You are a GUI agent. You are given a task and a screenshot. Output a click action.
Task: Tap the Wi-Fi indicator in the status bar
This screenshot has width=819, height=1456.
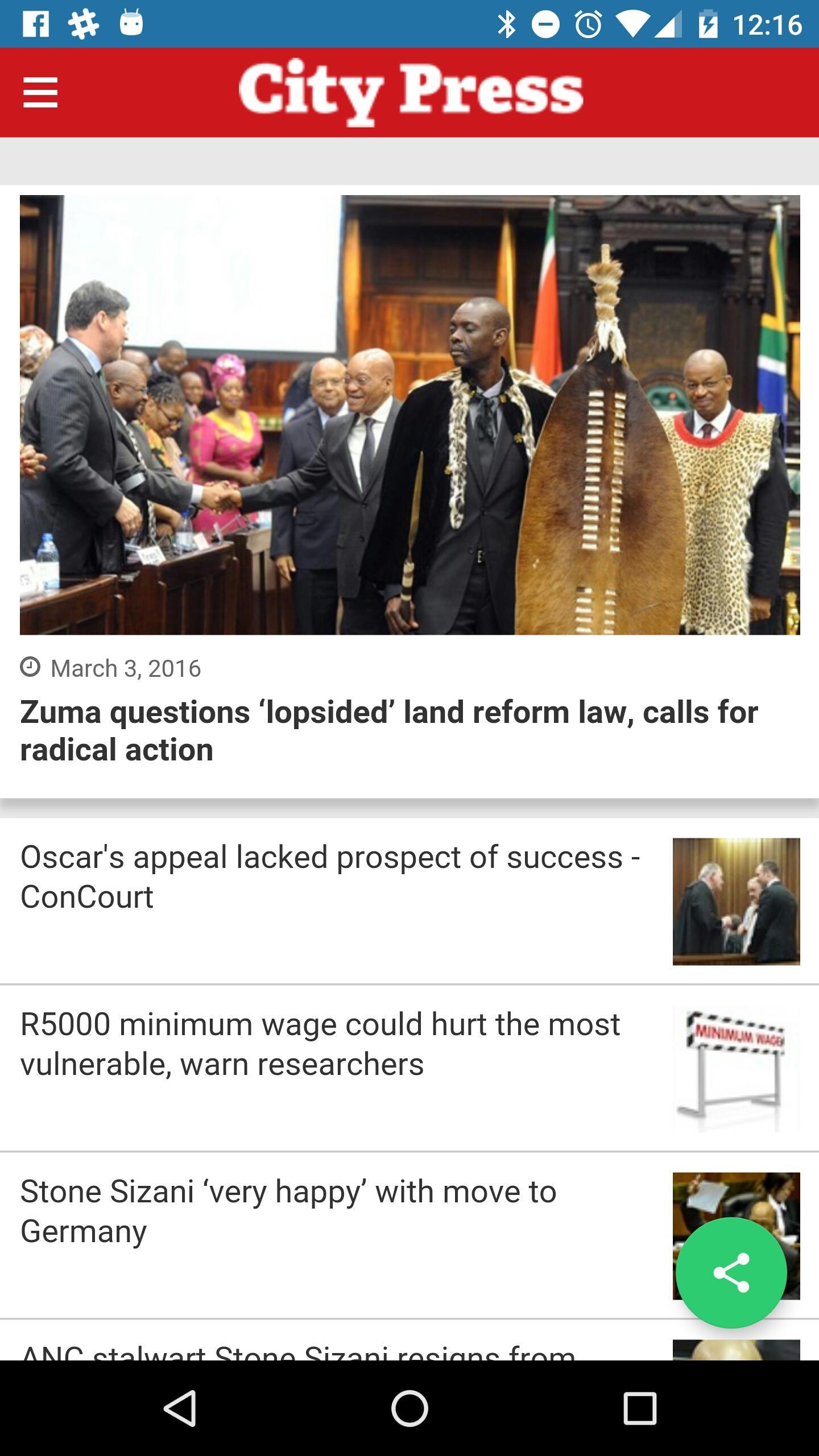coord(631,23)
